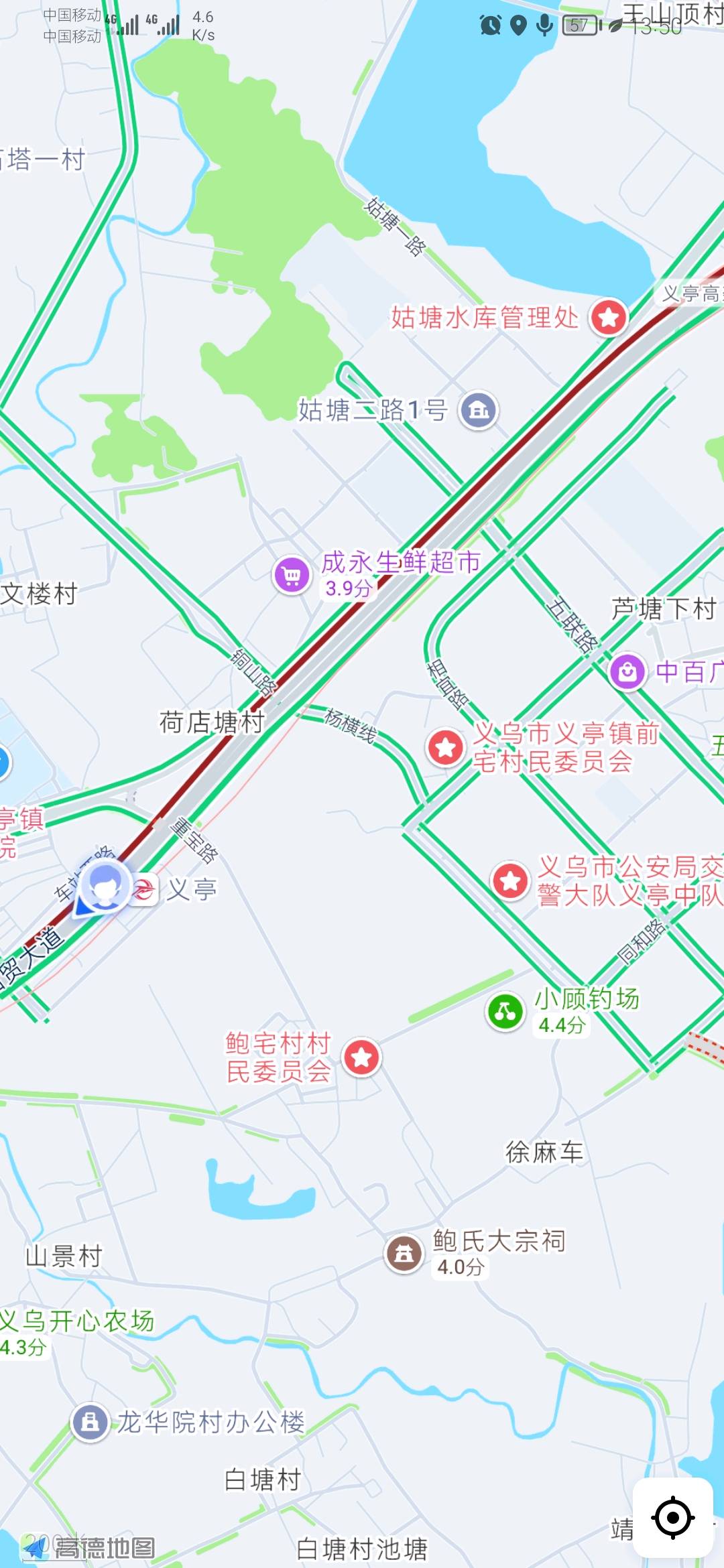This screenshot has height=1568, width=724.
Task: Open 姑塘水库管理处 place marker
Action: (609, 318)
